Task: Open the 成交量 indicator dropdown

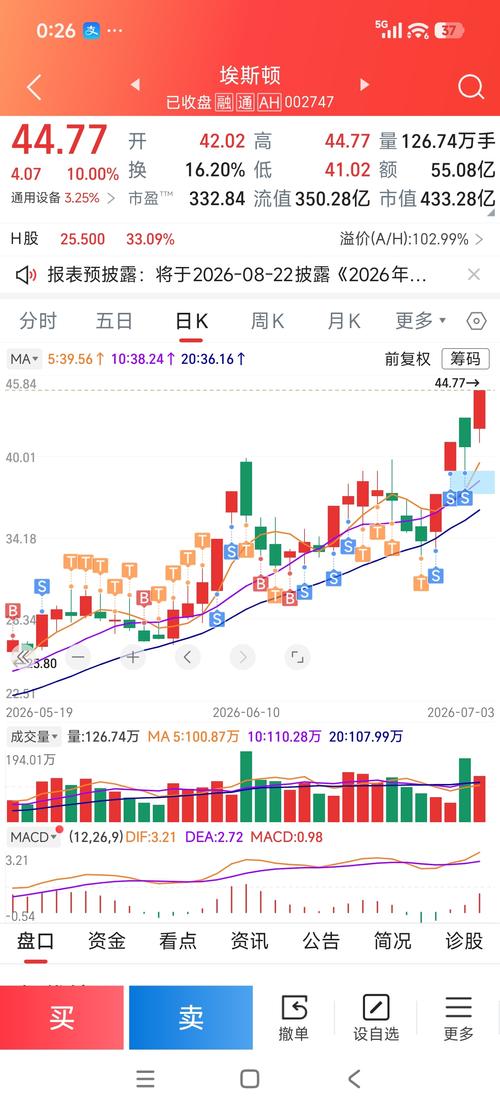Action: pyautogui.click(x=34, y=737)
